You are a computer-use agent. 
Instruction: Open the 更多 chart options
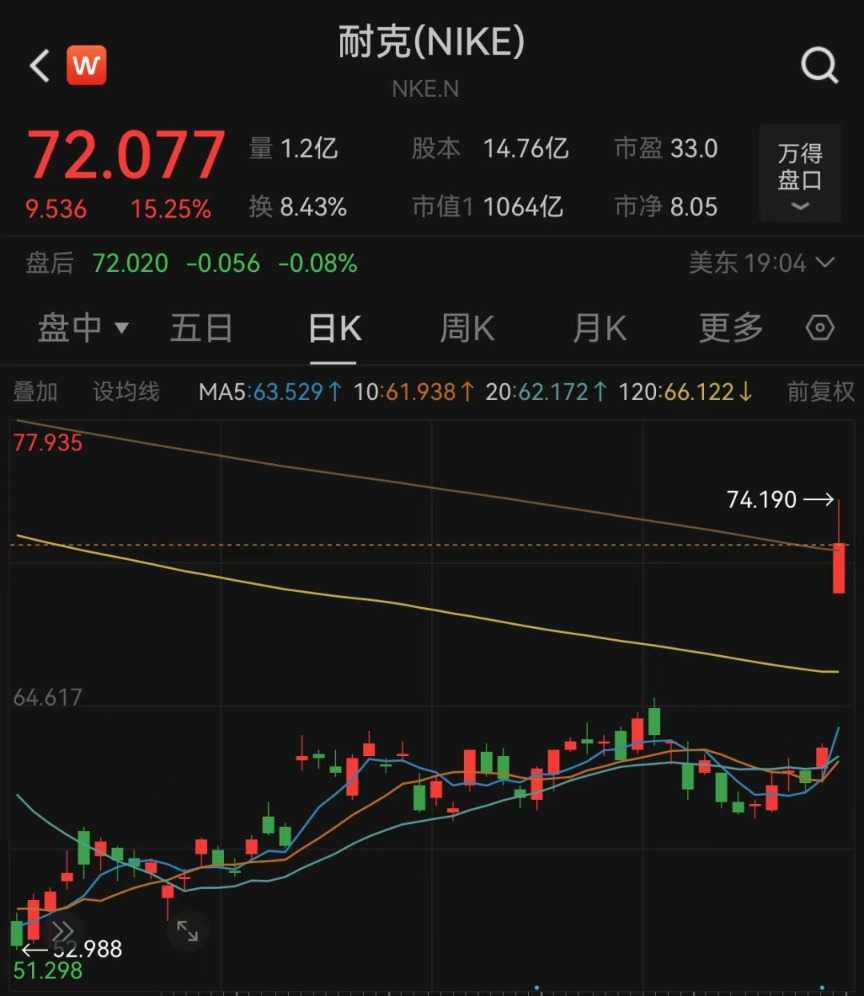tap(731, 328)
